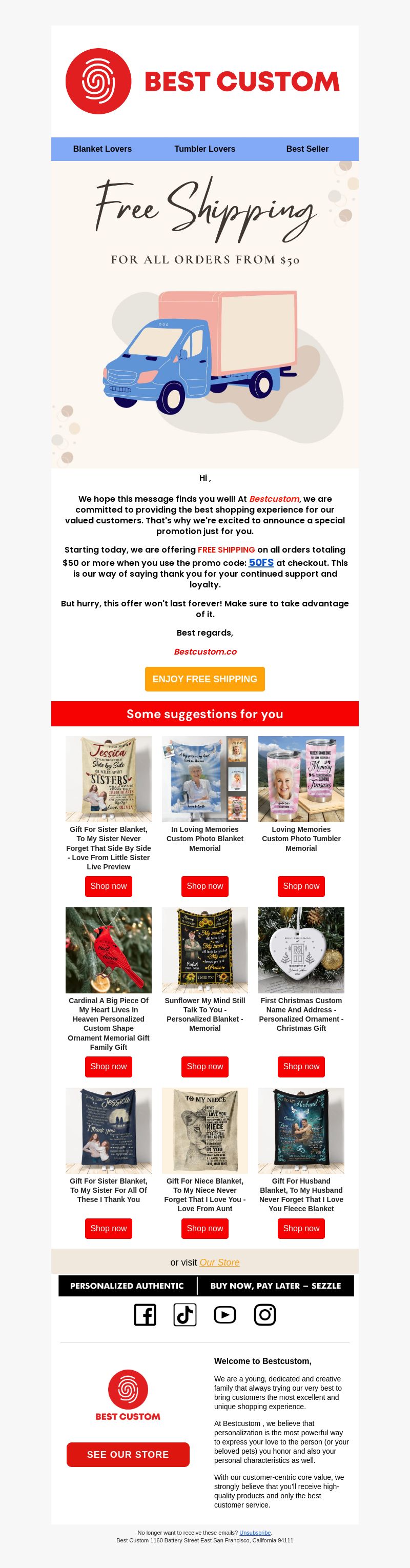Shop now for the Cardinal Ornament Memorial Gift
This screenshot has height=1568, width=410.
point(108,1066)
